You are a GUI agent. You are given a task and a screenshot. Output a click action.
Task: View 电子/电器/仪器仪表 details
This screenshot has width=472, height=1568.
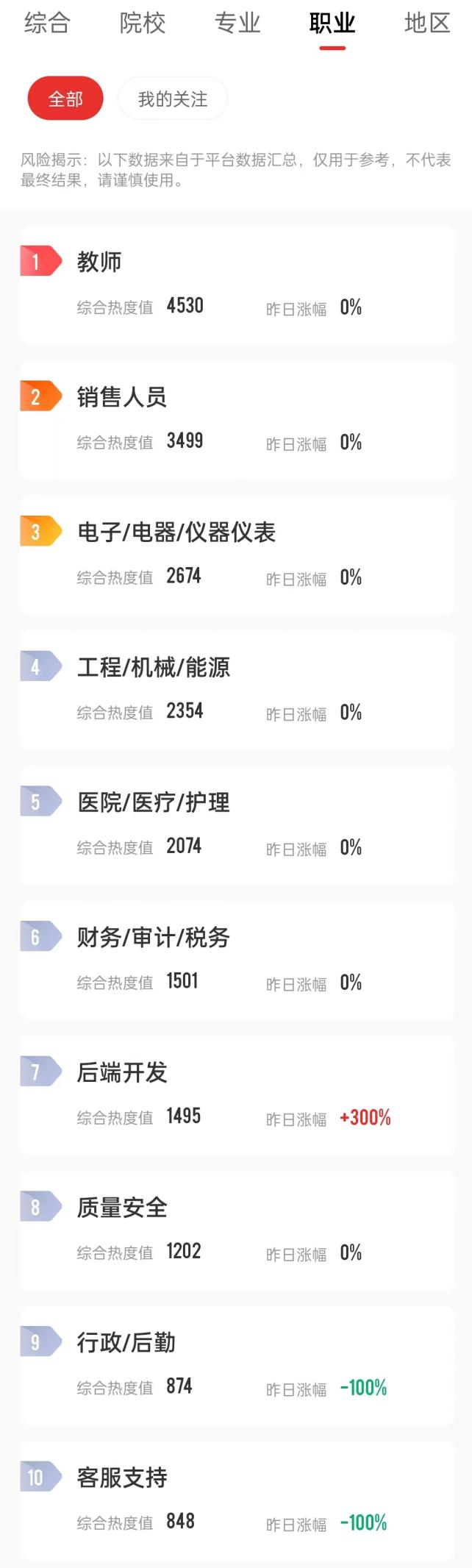[237, 555]
